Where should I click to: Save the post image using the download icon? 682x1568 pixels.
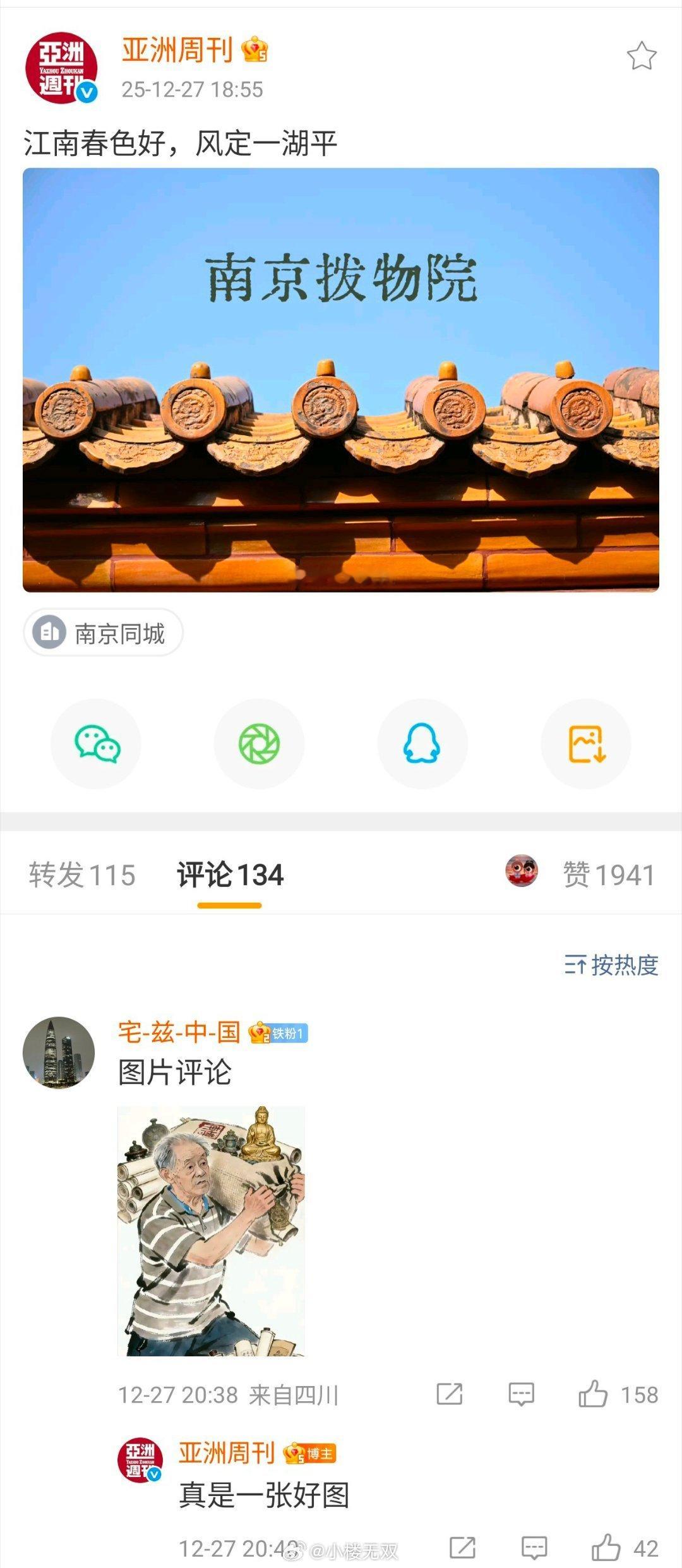585,744
